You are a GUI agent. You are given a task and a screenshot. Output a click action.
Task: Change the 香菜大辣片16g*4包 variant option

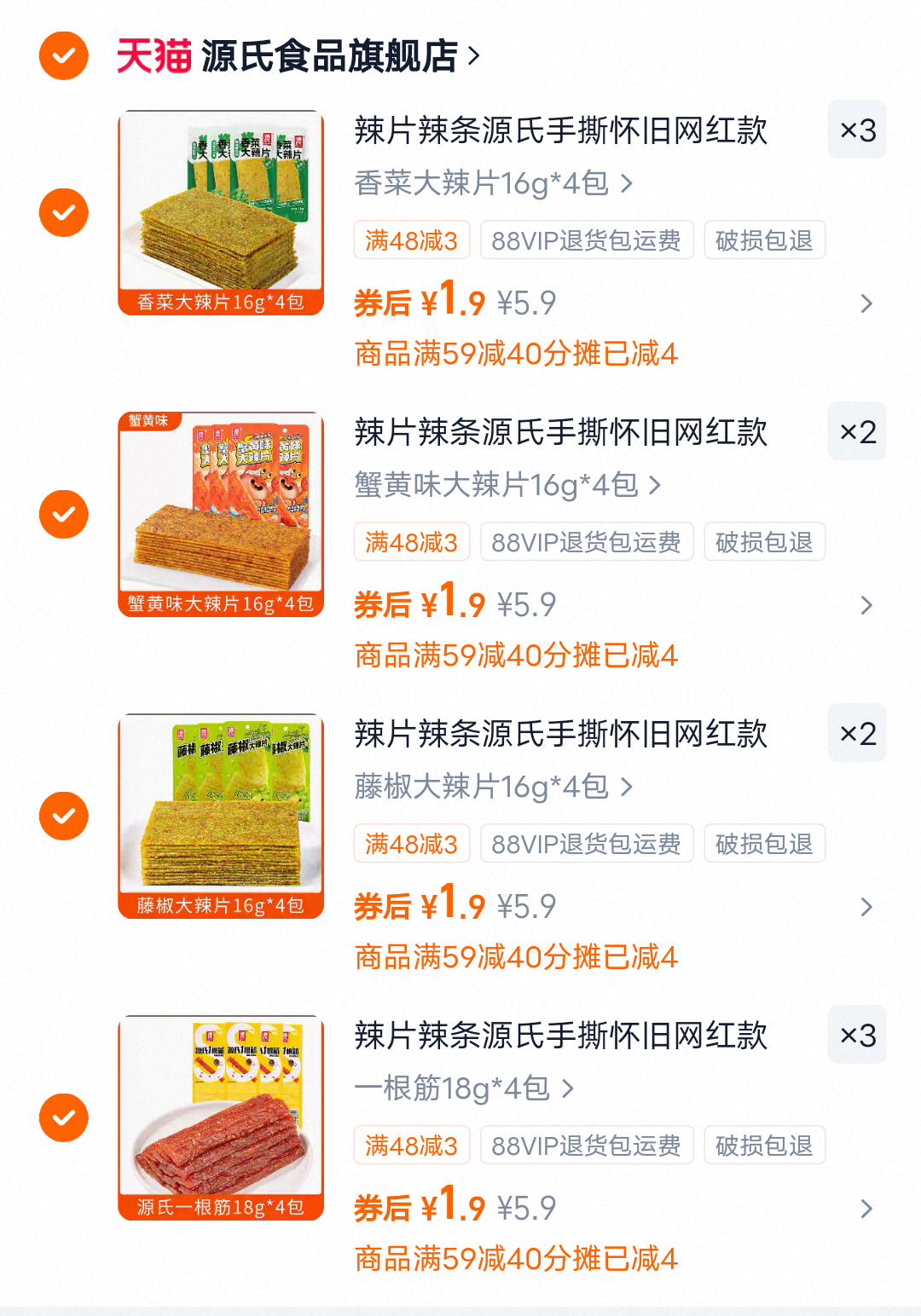click(493, 183)
